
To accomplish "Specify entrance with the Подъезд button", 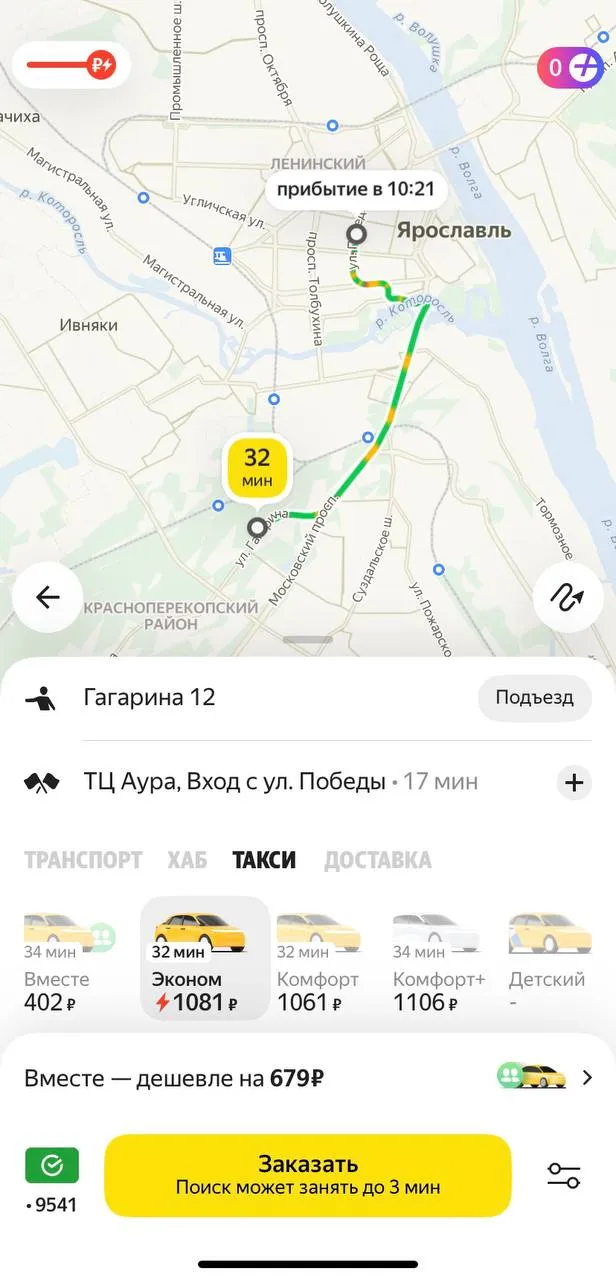I will click(534, 698).
